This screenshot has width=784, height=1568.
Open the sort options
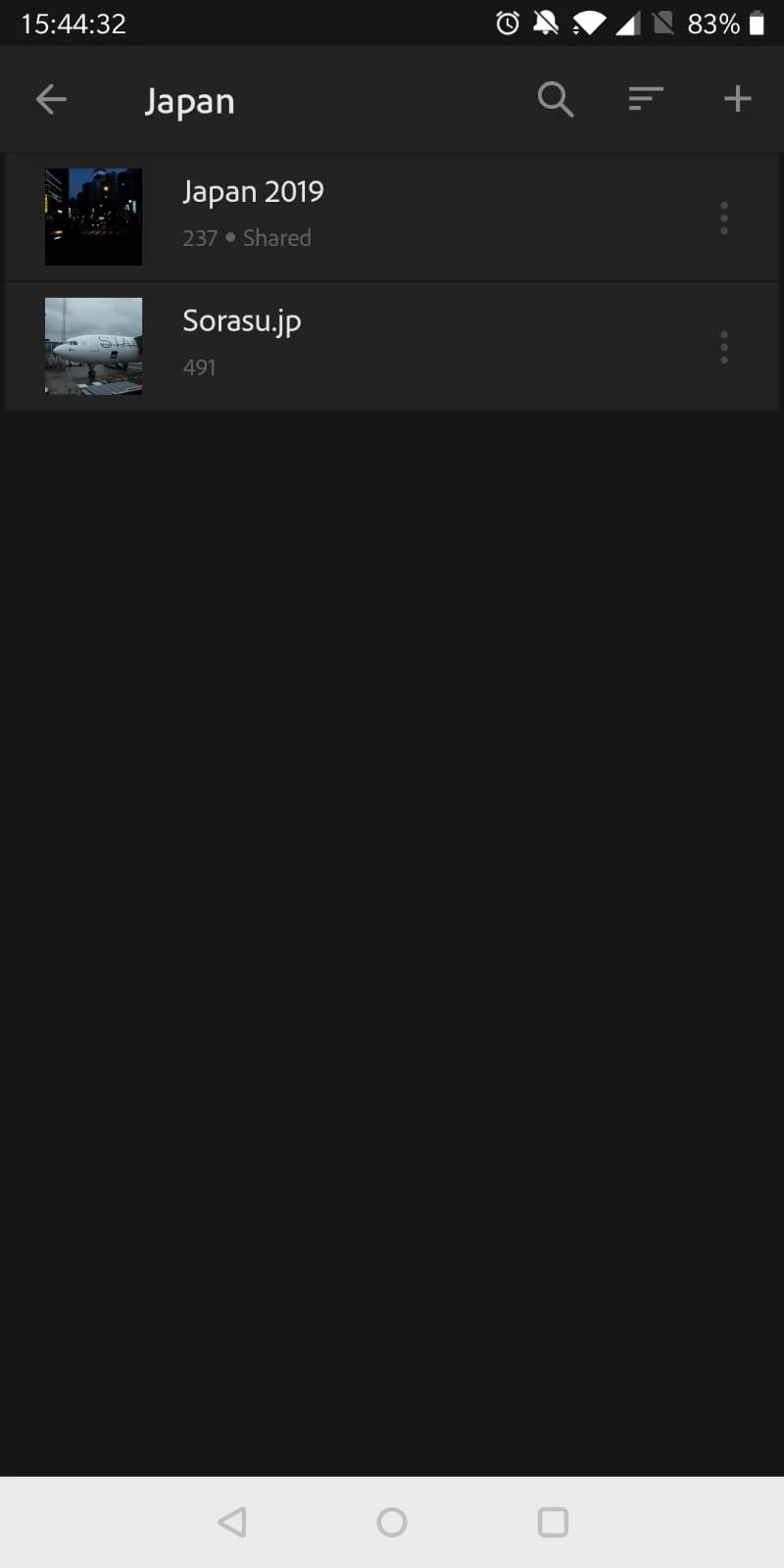(x=646, y=99)
